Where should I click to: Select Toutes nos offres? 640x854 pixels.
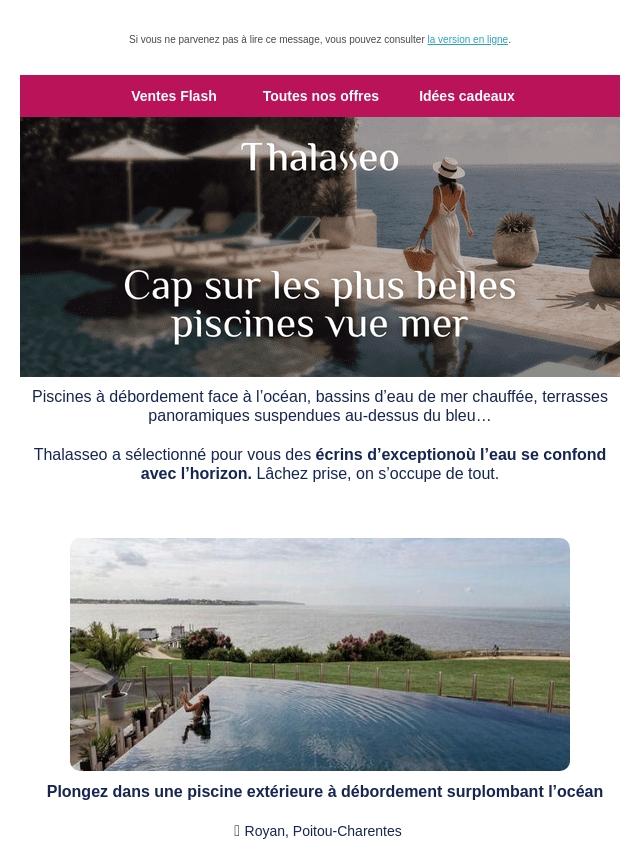(x=320, y=97)
